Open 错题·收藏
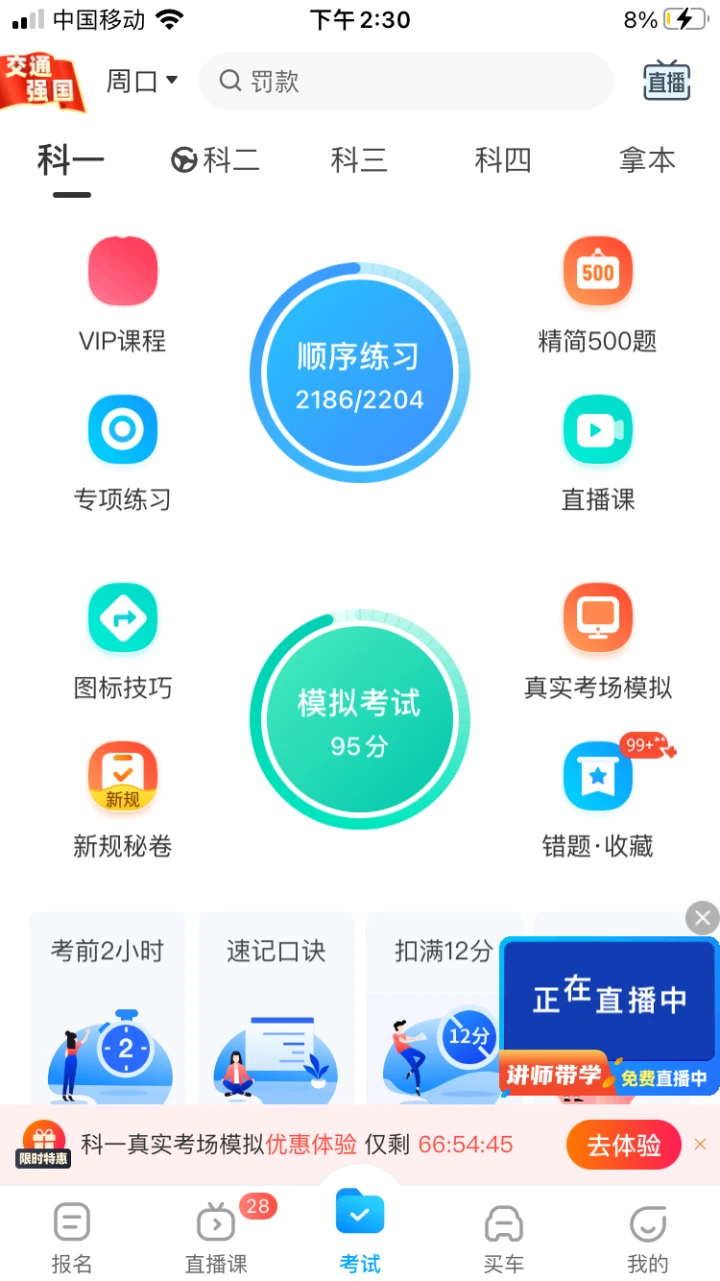This screenshot has width=720, height=1281. [x=597, y=799]
